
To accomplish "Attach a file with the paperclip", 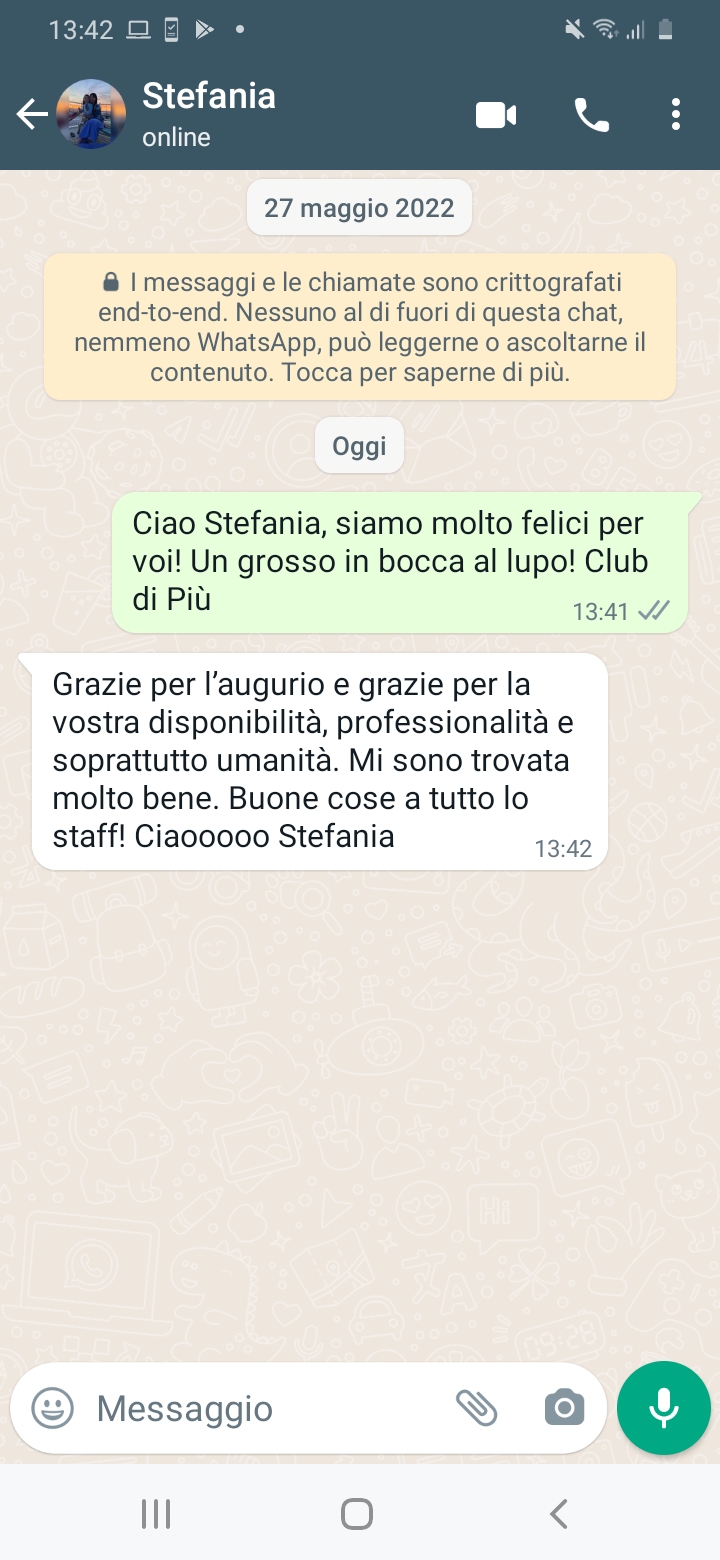I will (477, 1408).
